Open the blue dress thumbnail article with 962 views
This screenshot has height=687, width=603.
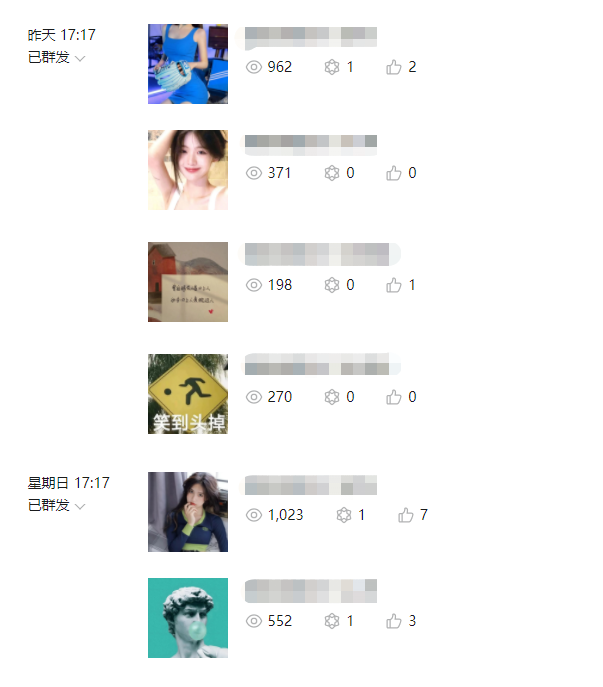click(x=188, y=64)
